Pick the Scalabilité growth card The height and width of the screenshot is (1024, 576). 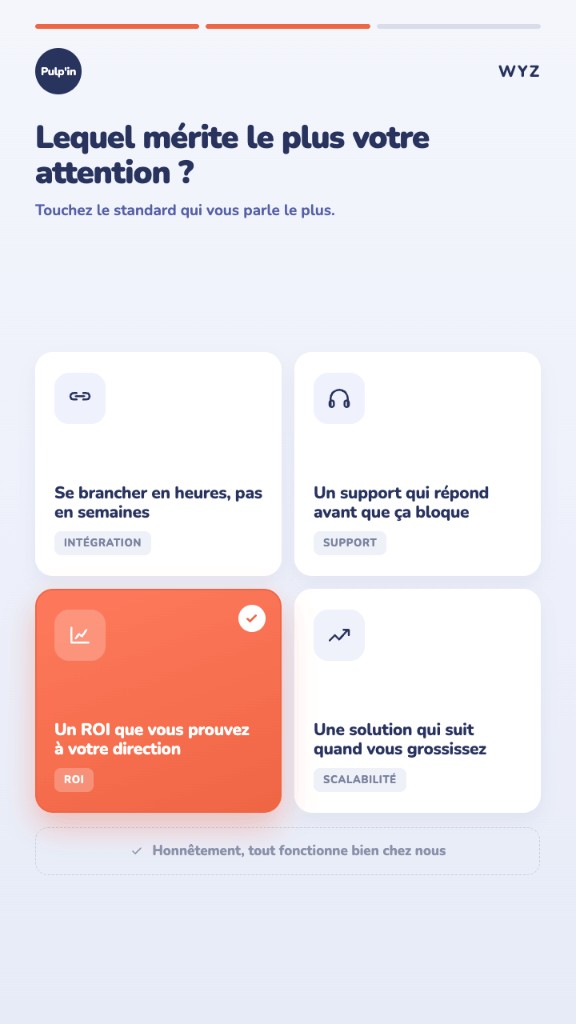(x=417, y=701)
